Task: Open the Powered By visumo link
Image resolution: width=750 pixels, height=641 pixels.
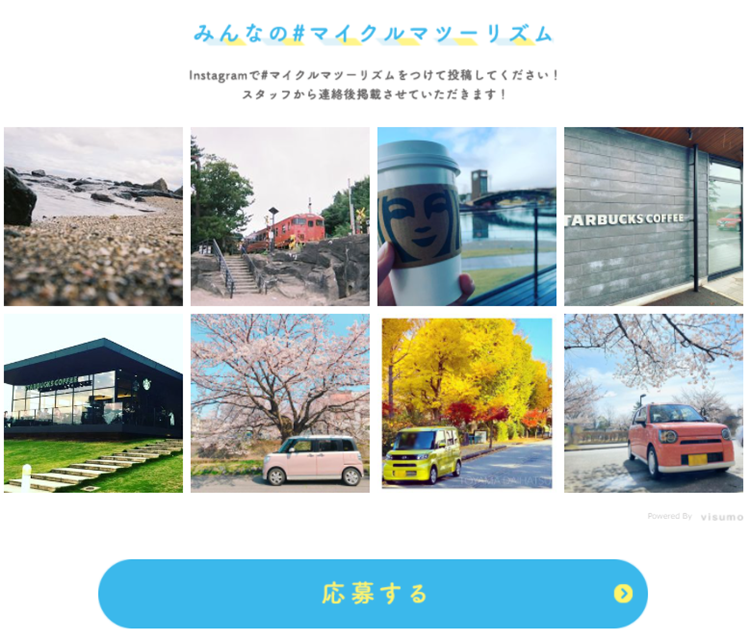Action: coord(696,517)
